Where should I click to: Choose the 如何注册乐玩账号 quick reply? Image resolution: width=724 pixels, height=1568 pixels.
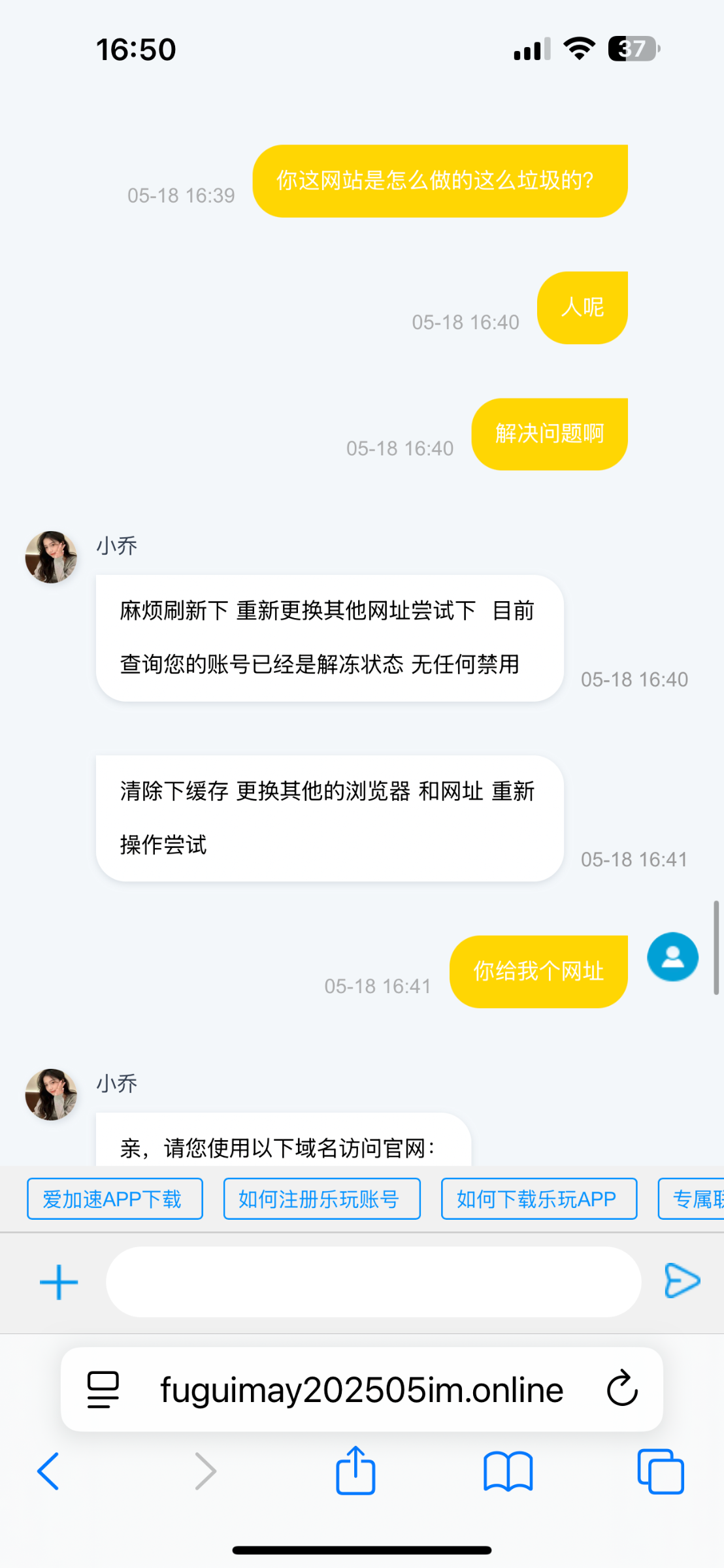[x=321, y=1199]
